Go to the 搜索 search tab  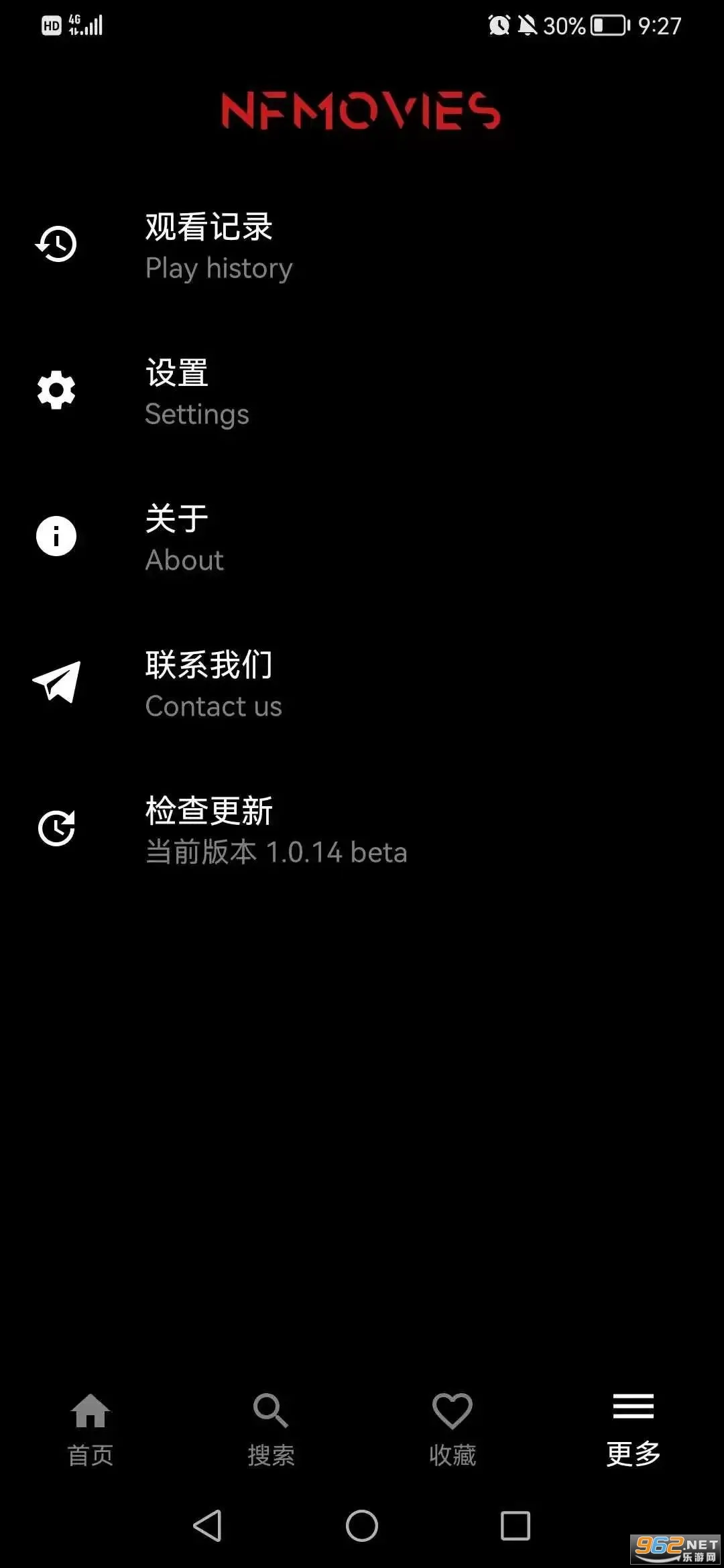[271, 1429]
